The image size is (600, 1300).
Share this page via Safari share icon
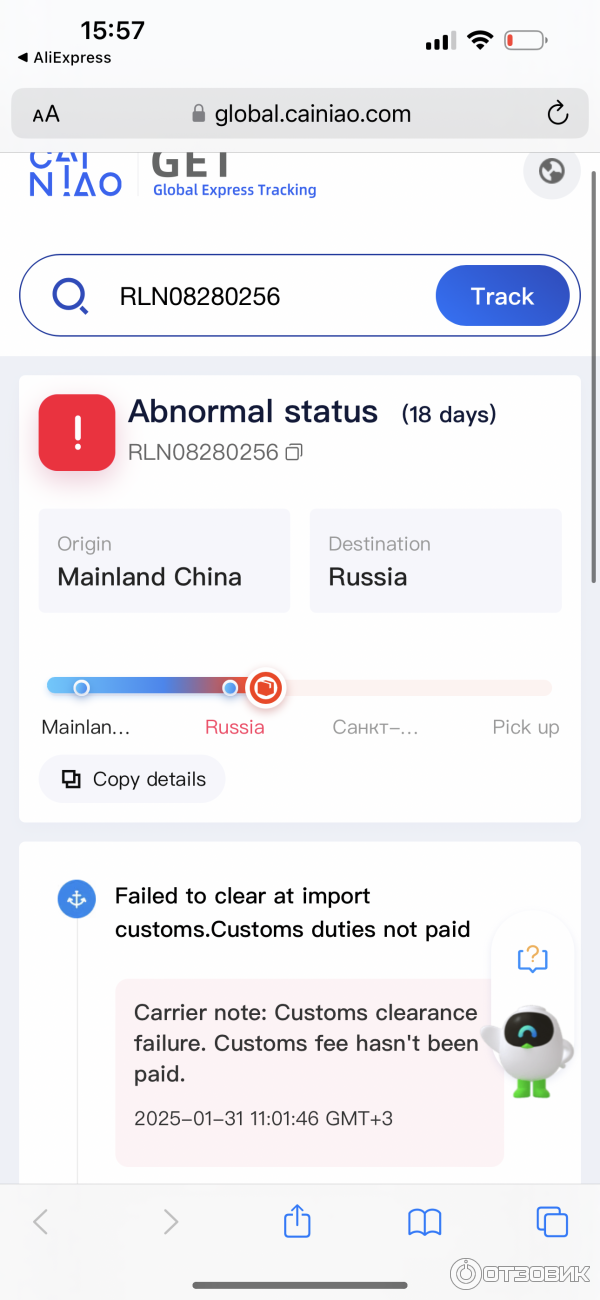coord(297,1221)
